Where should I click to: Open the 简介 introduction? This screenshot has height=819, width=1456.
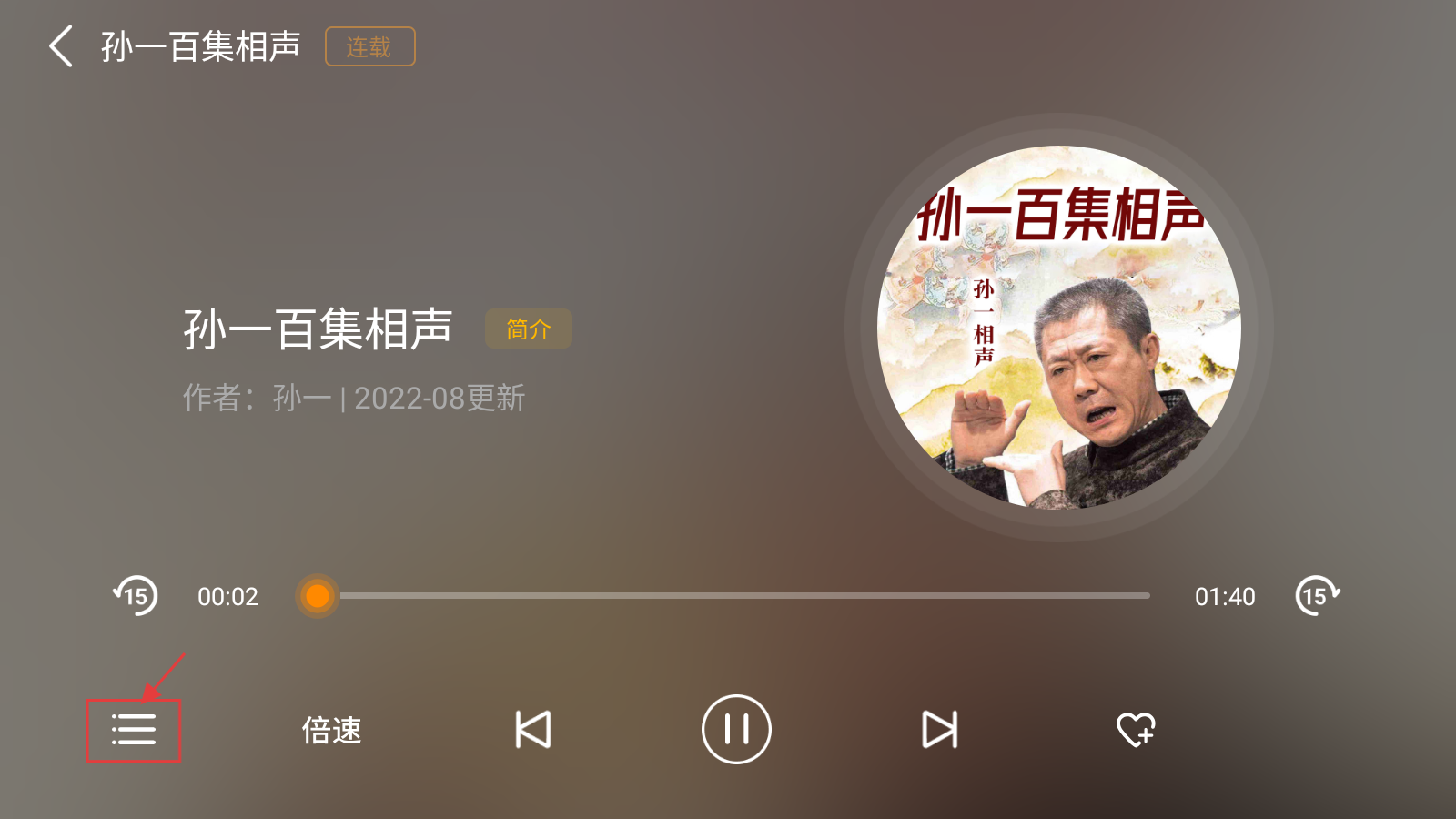point(528,329)
